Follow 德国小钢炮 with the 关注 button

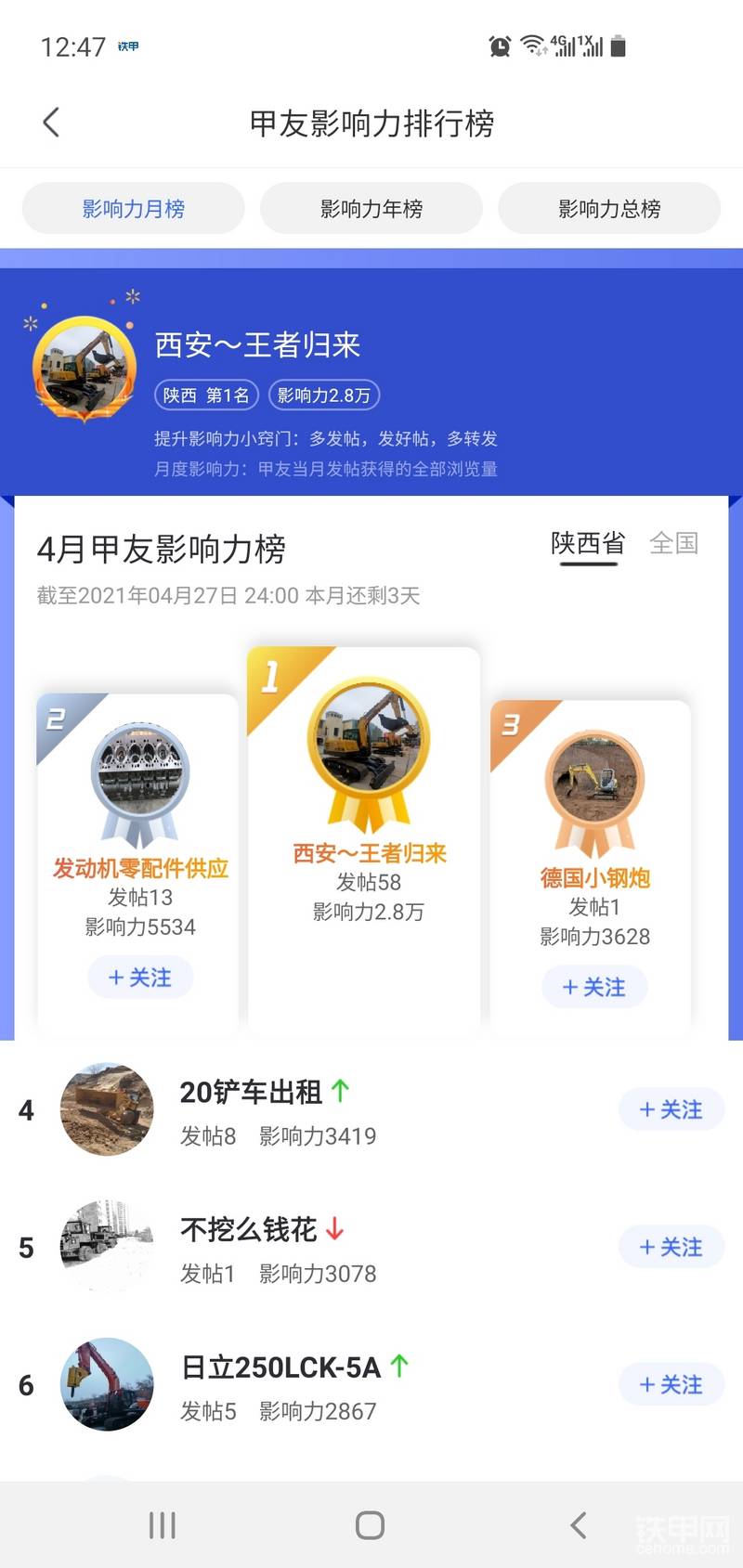click(x=594, y=987)
